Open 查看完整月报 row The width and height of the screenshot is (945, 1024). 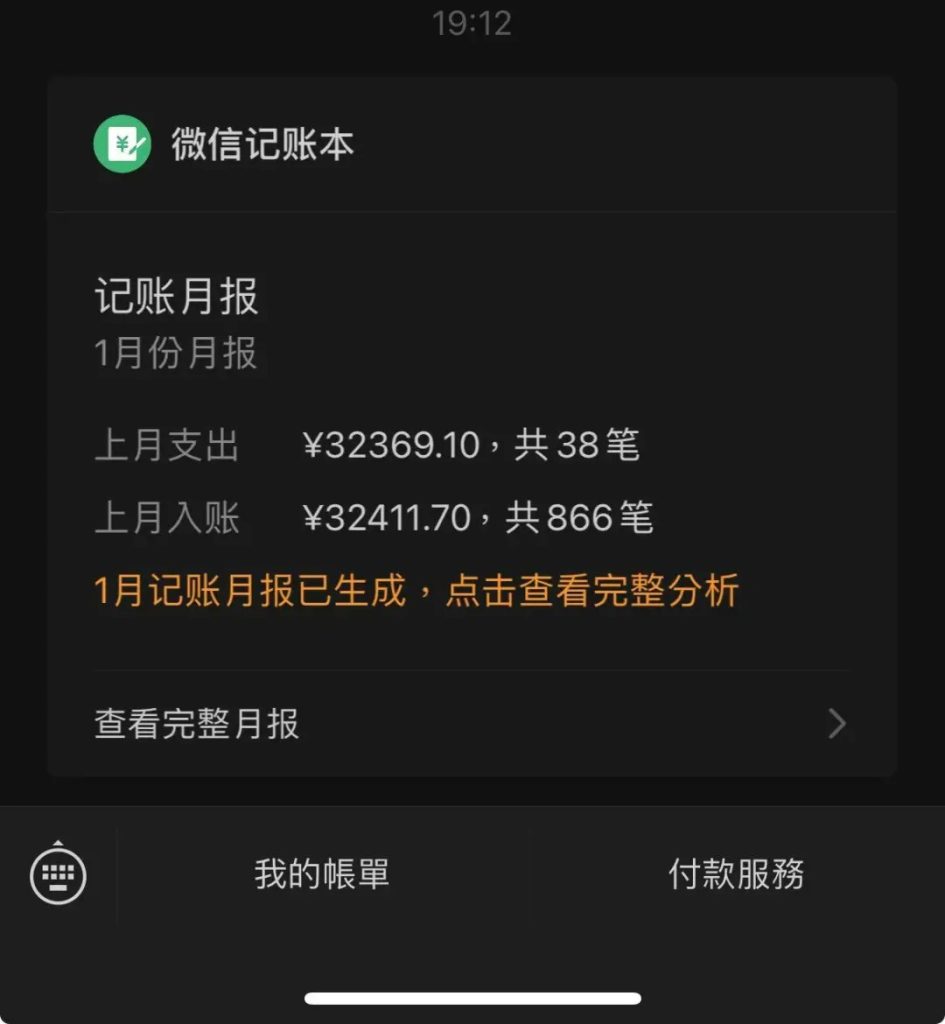click(470, 724)
